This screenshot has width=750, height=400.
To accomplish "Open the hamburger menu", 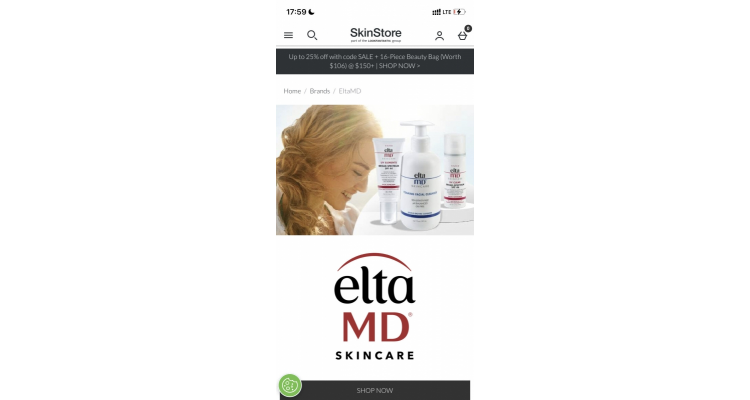I will 288,35.
